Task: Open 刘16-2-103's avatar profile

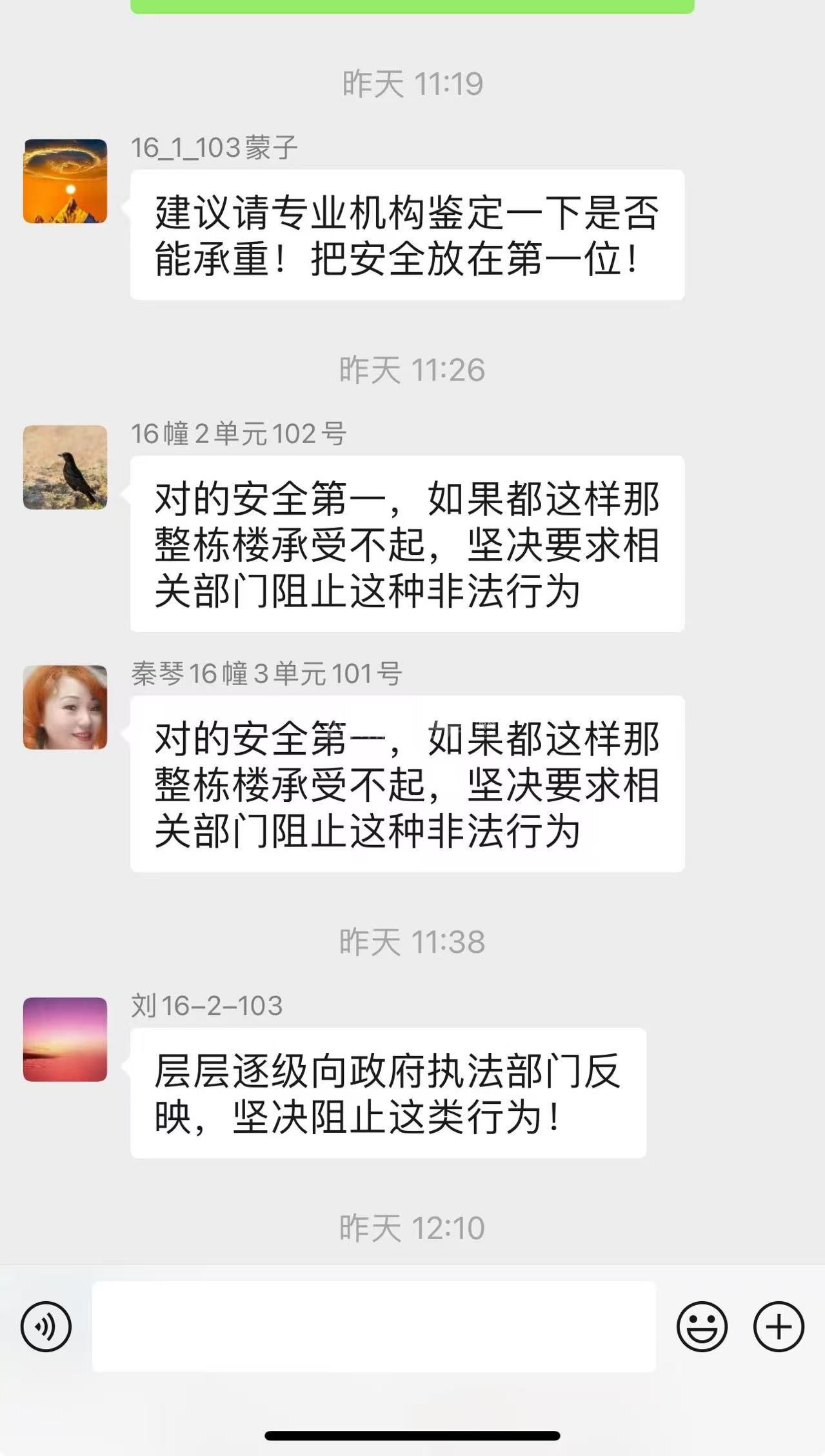Action: (65, 1039)
